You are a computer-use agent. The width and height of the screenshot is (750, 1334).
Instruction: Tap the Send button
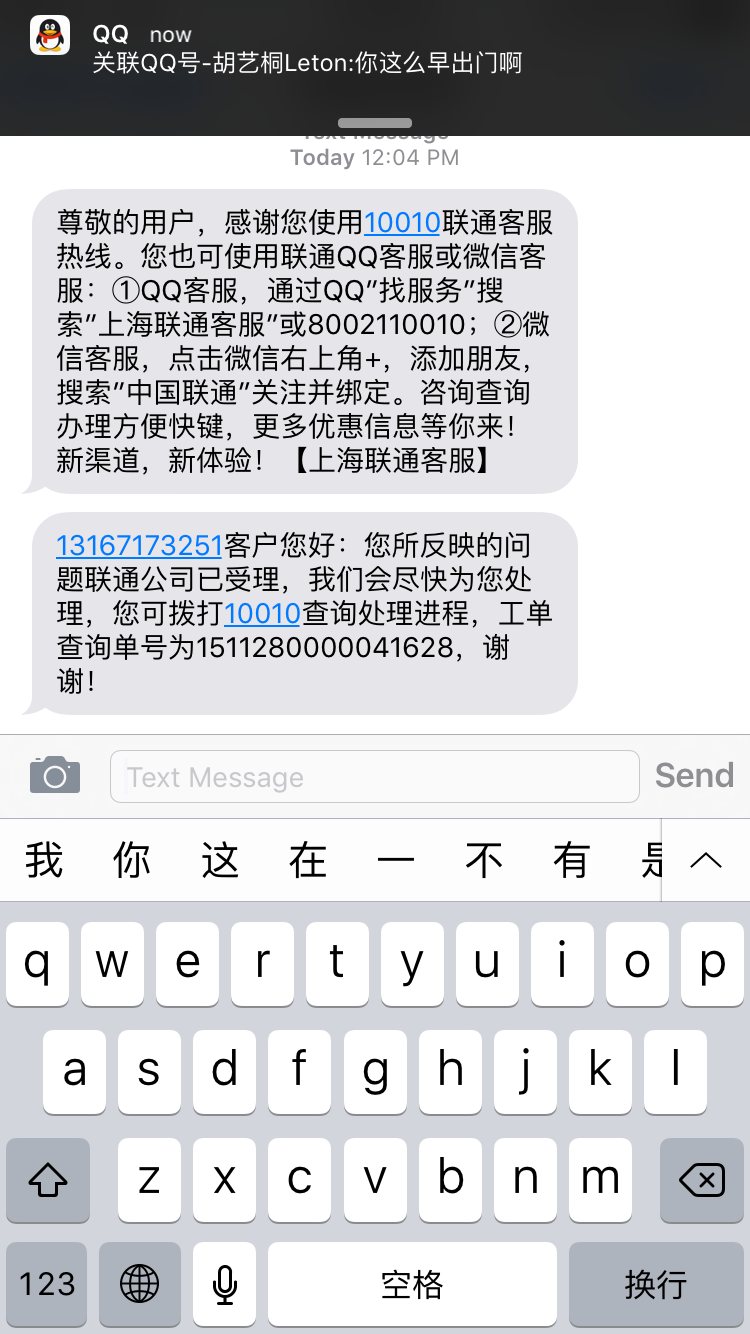pos(694,775)
